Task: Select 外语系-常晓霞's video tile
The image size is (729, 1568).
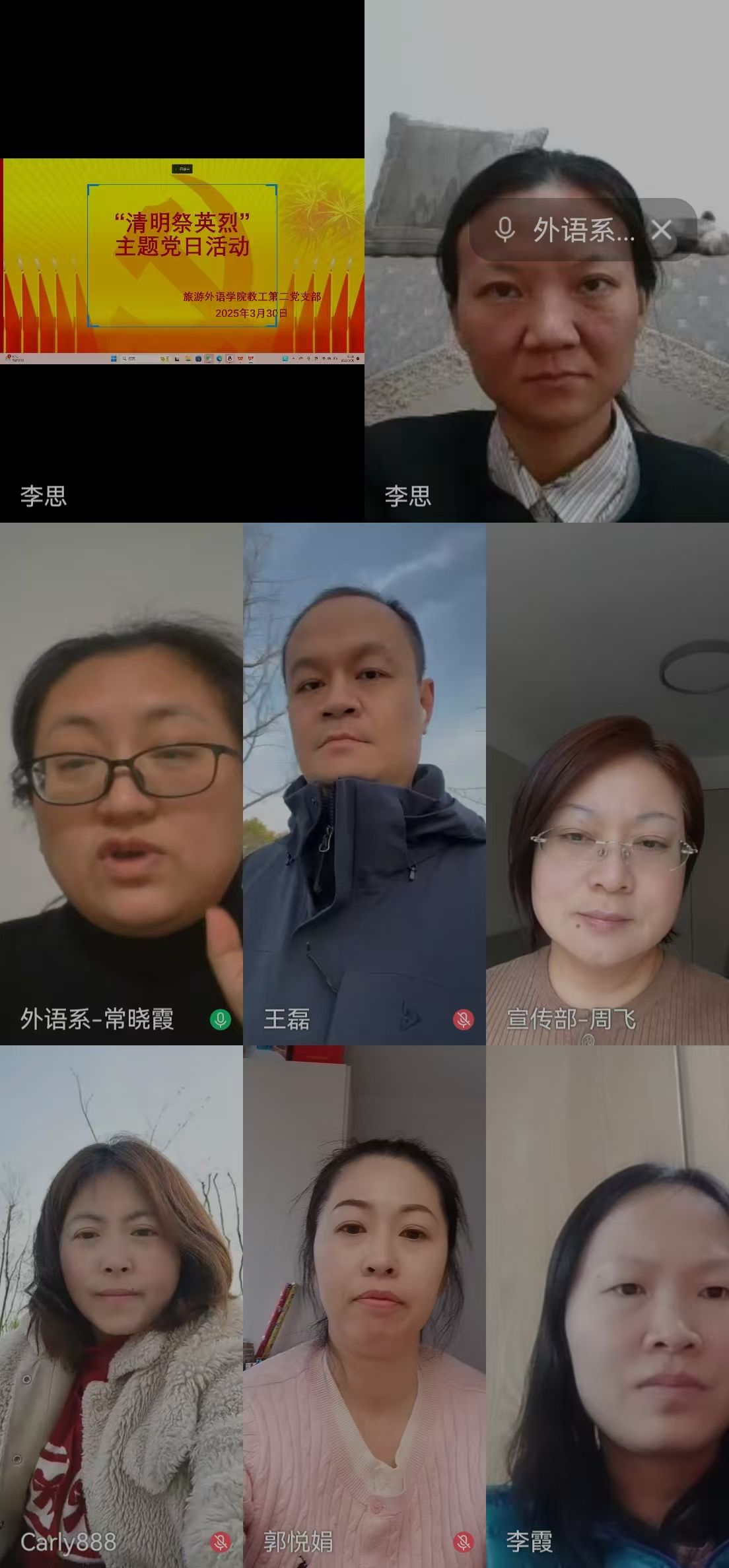Action: 121,783
